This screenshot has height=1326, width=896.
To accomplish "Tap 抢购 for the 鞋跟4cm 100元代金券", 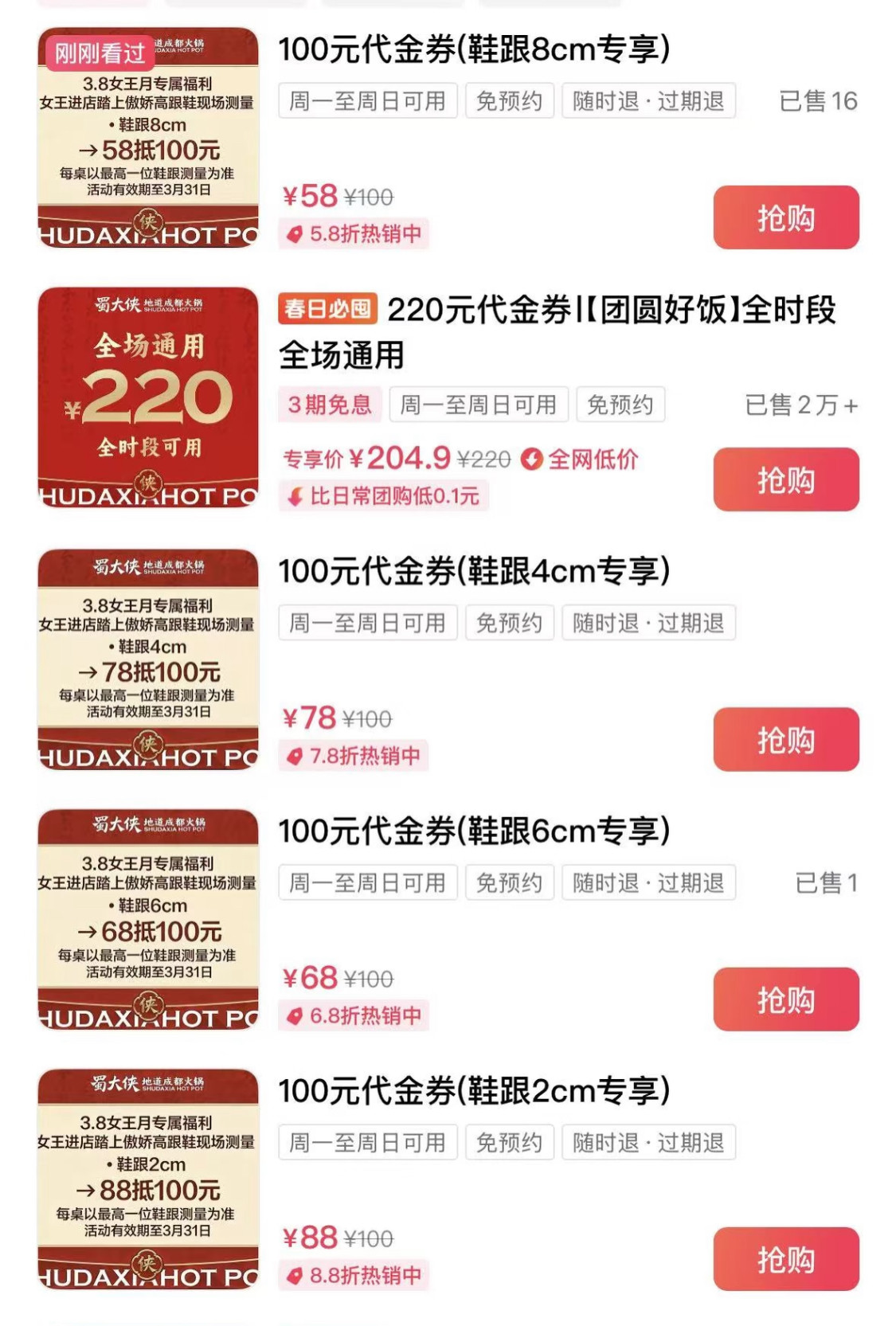I will (785, 739).
